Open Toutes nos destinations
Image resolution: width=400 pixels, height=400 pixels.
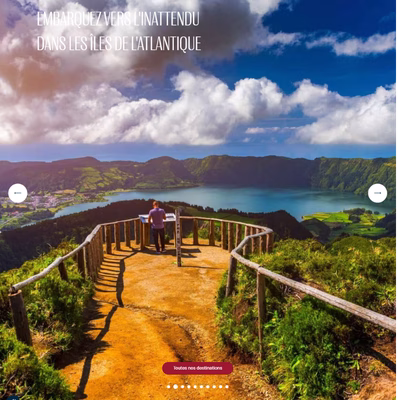197,368
